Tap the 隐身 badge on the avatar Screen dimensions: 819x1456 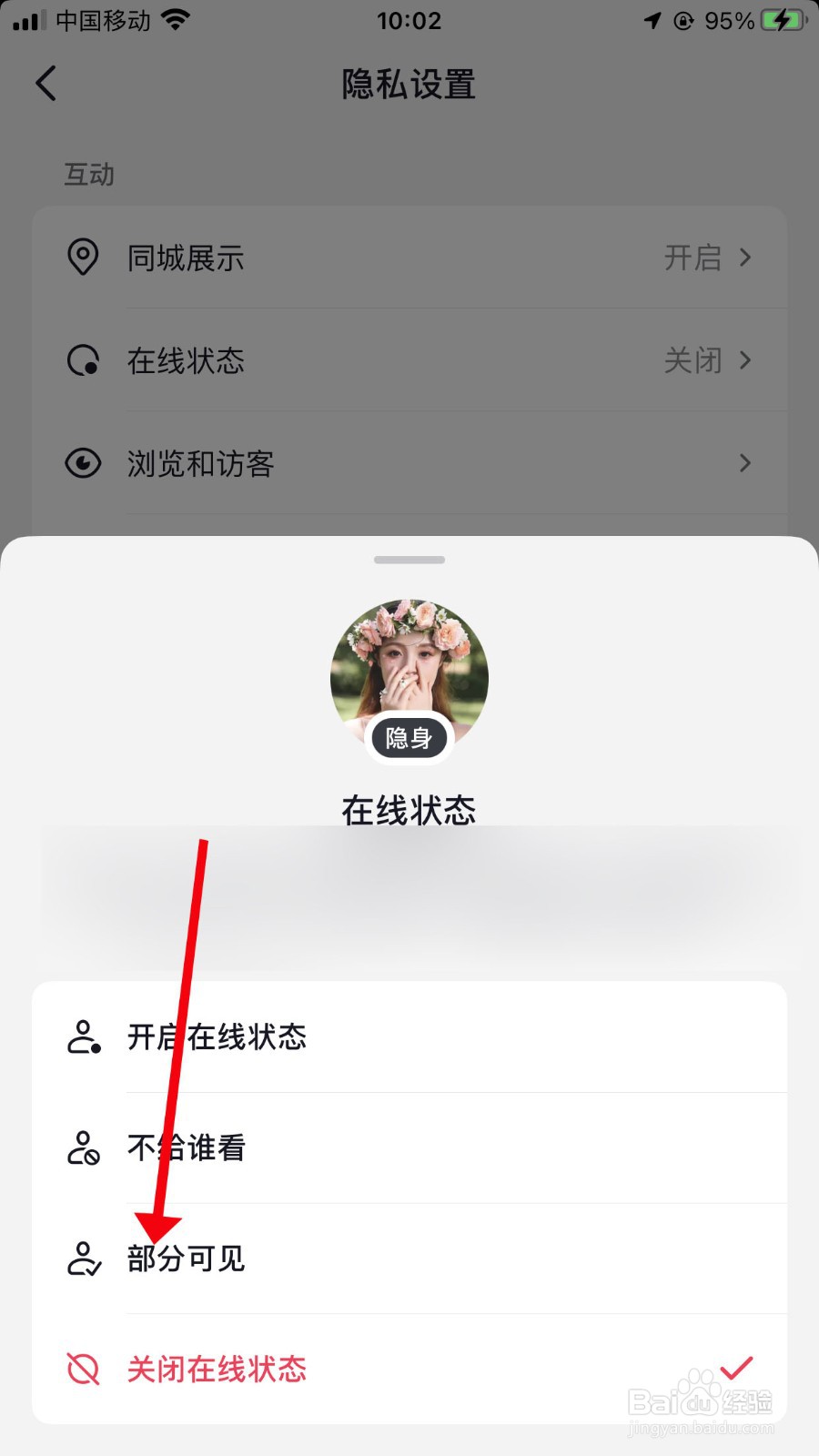409,739
